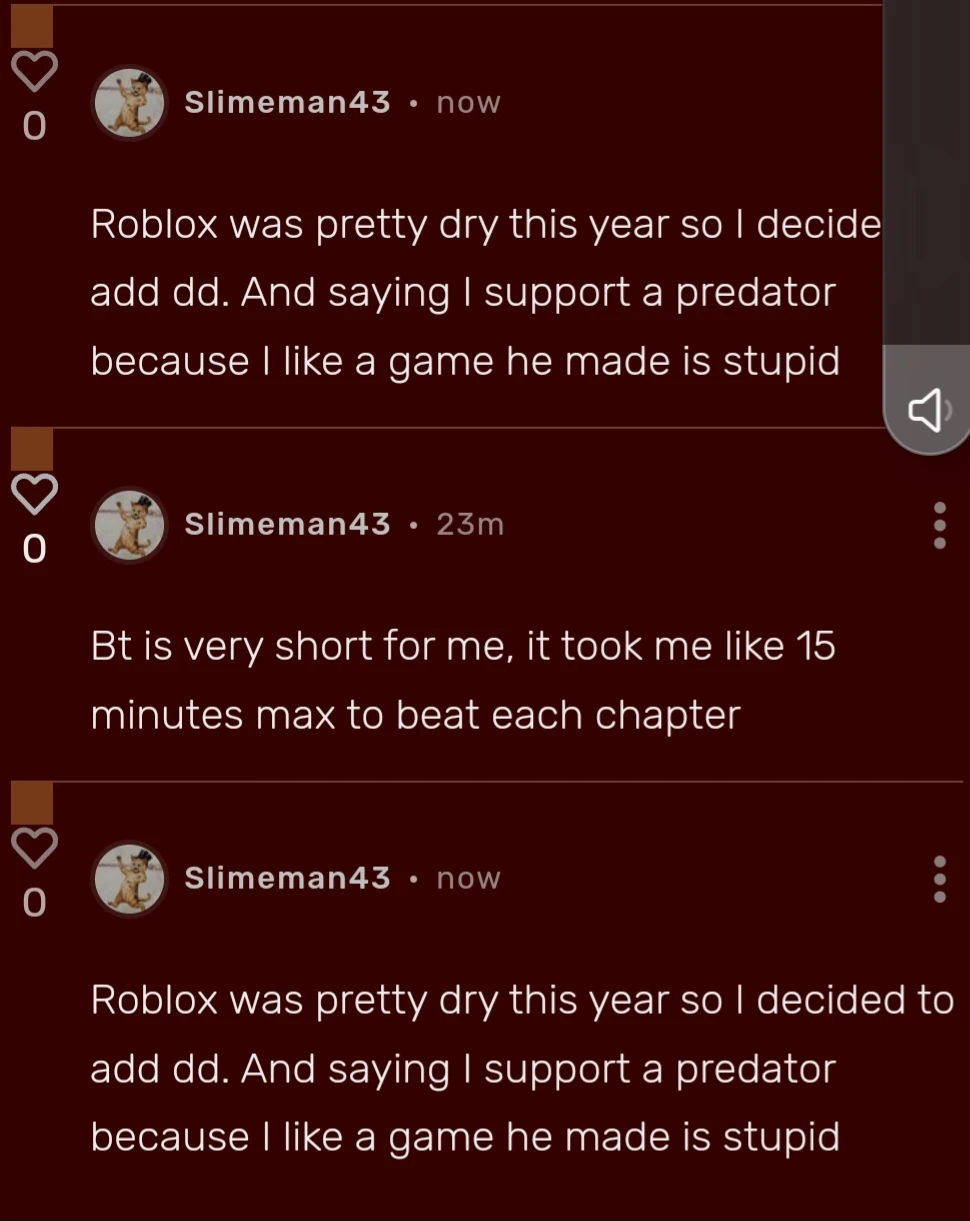The image size is (970, 1221).
Task: Open overflow menu on the 23m comment
Action: (x=938, y=525)
